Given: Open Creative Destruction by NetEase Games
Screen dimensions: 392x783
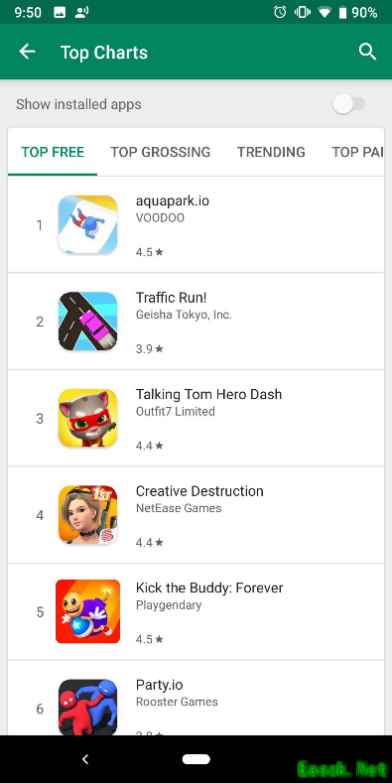Looking at the screenshot, I should (x=196, y=515).
